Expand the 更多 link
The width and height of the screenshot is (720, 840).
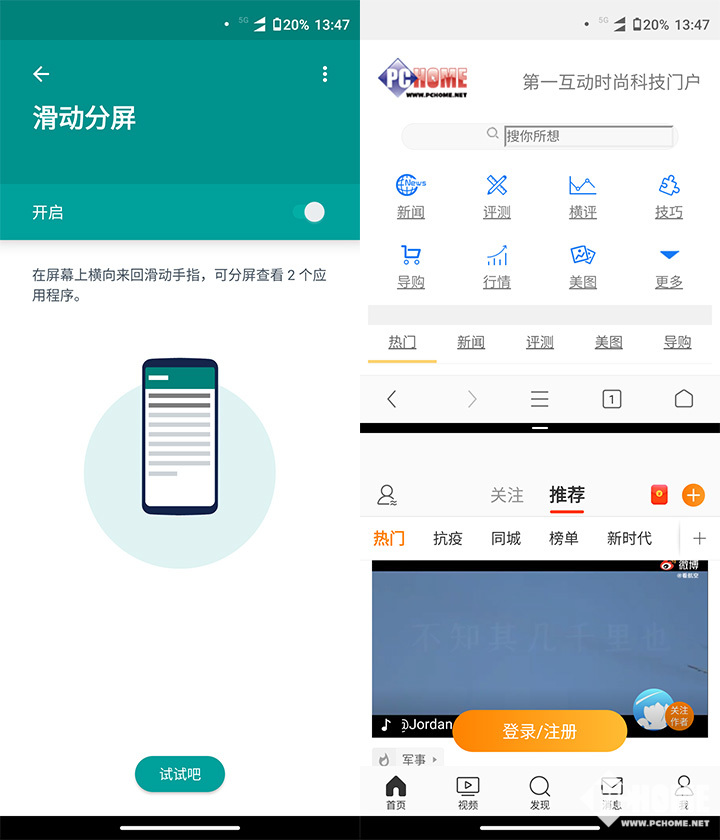(669, 266)
